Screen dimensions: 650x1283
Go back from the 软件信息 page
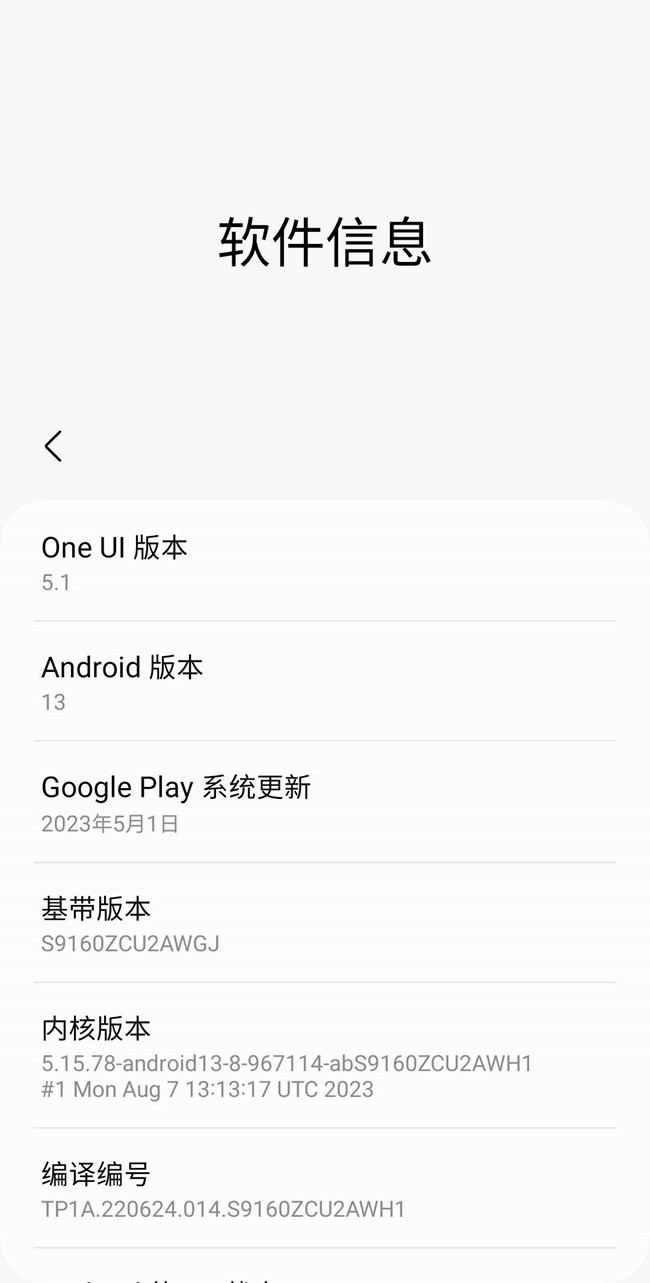(x=54, y=446)
